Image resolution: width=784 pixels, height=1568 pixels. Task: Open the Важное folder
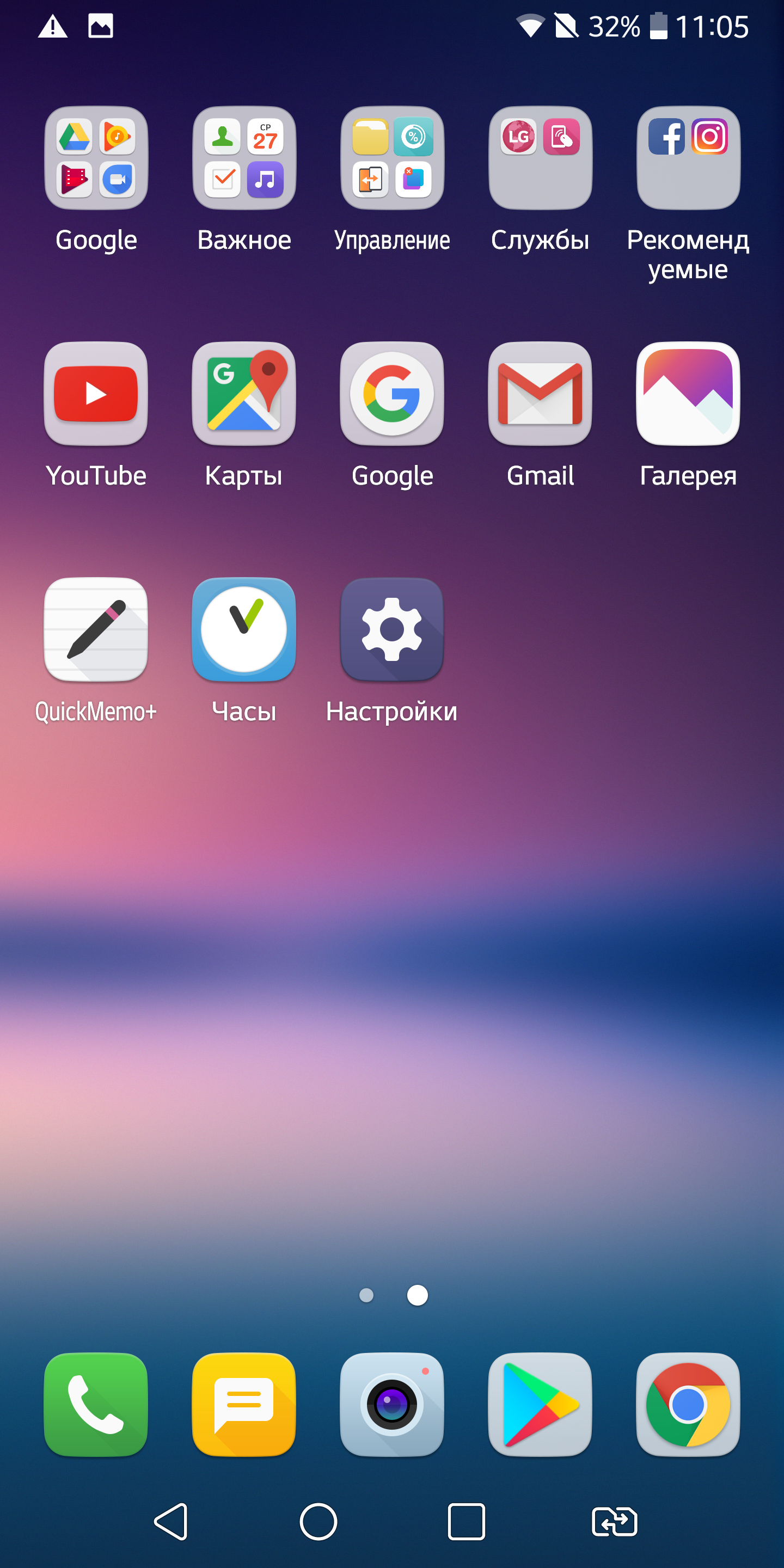click(244, 158)
